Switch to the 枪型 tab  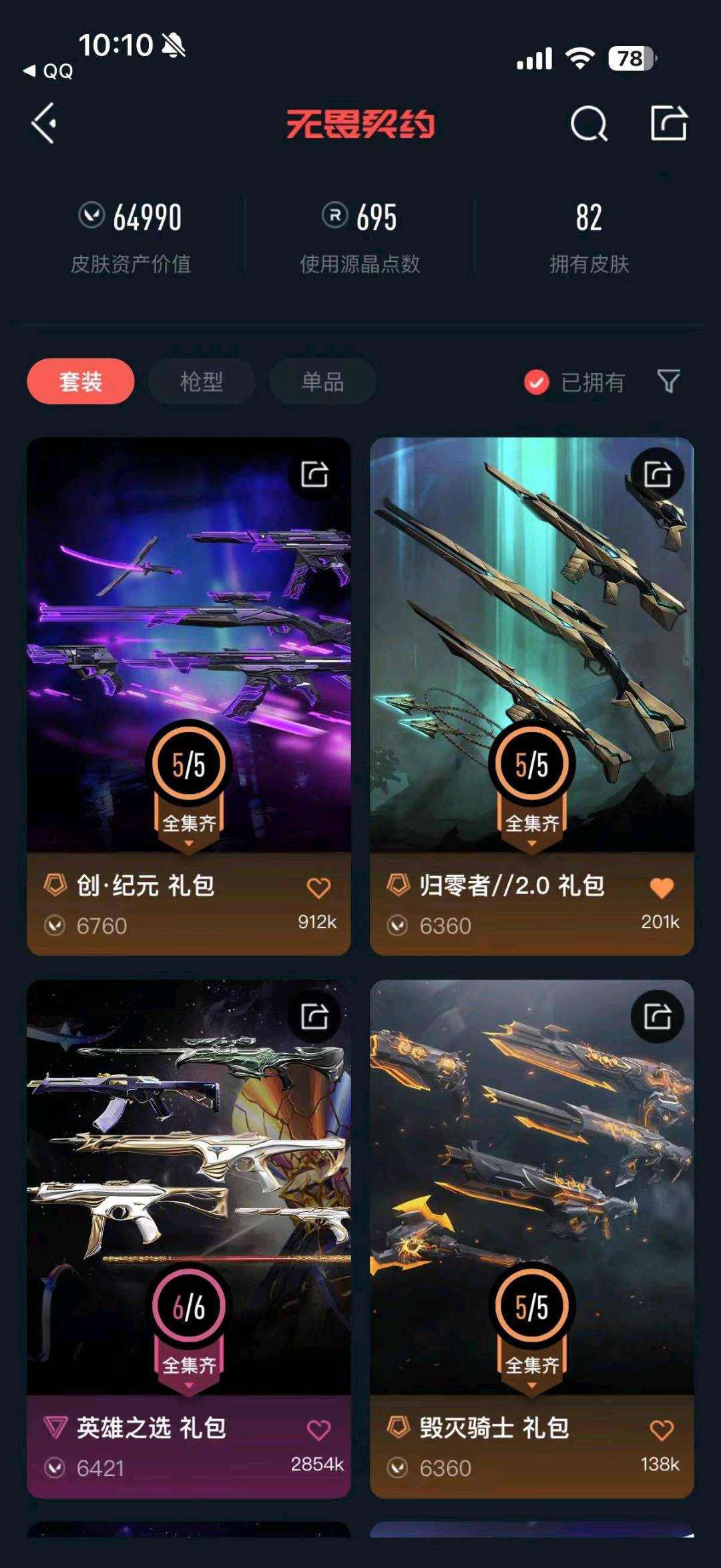point(202,381)
